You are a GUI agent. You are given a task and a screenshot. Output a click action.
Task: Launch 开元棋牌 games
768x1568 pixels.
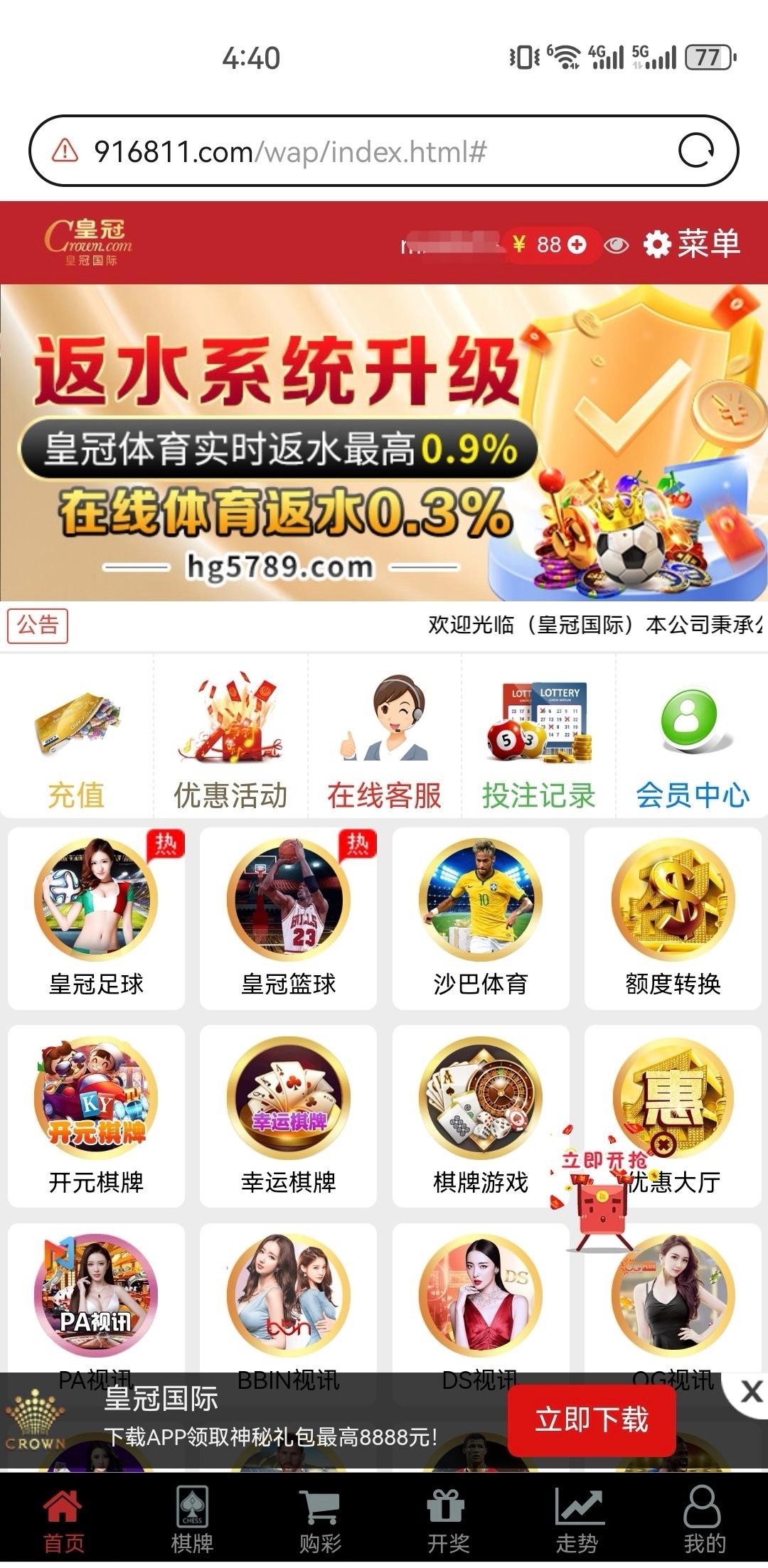click(x=96, y=1115)
